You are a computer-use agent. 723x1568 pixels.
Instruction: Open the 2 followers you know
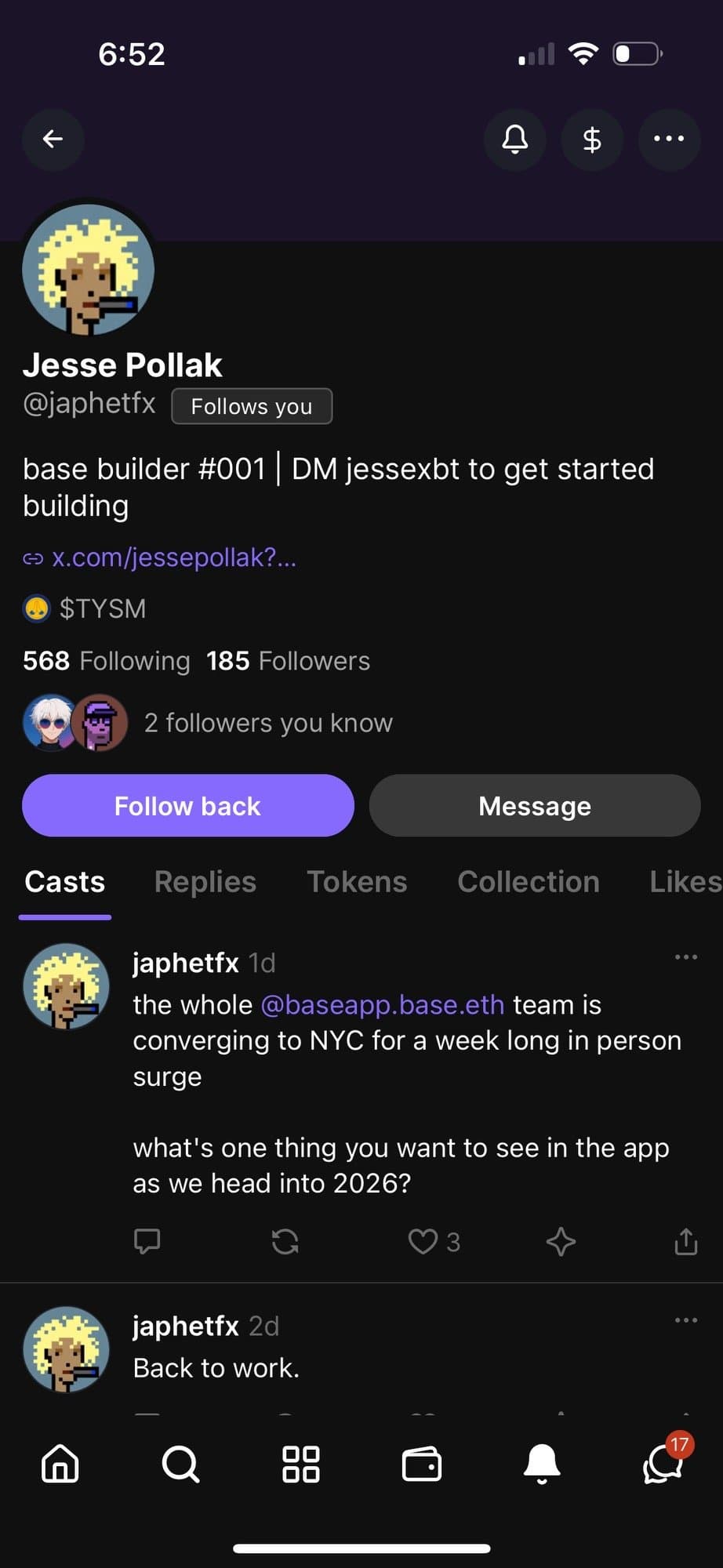pyautogui.click(x=267, y=723)
